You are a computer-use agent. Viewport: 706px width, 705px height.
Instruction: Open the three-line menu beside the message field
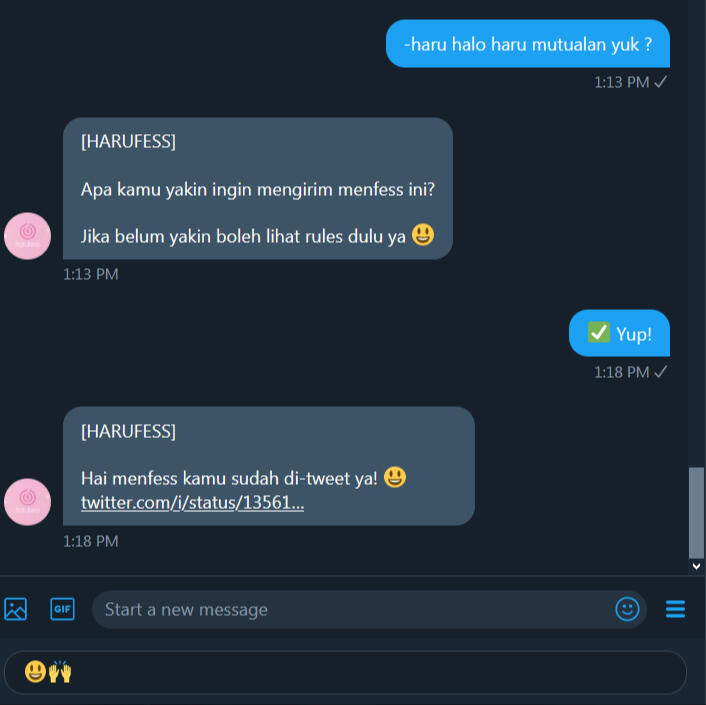(x=675, y=609)
